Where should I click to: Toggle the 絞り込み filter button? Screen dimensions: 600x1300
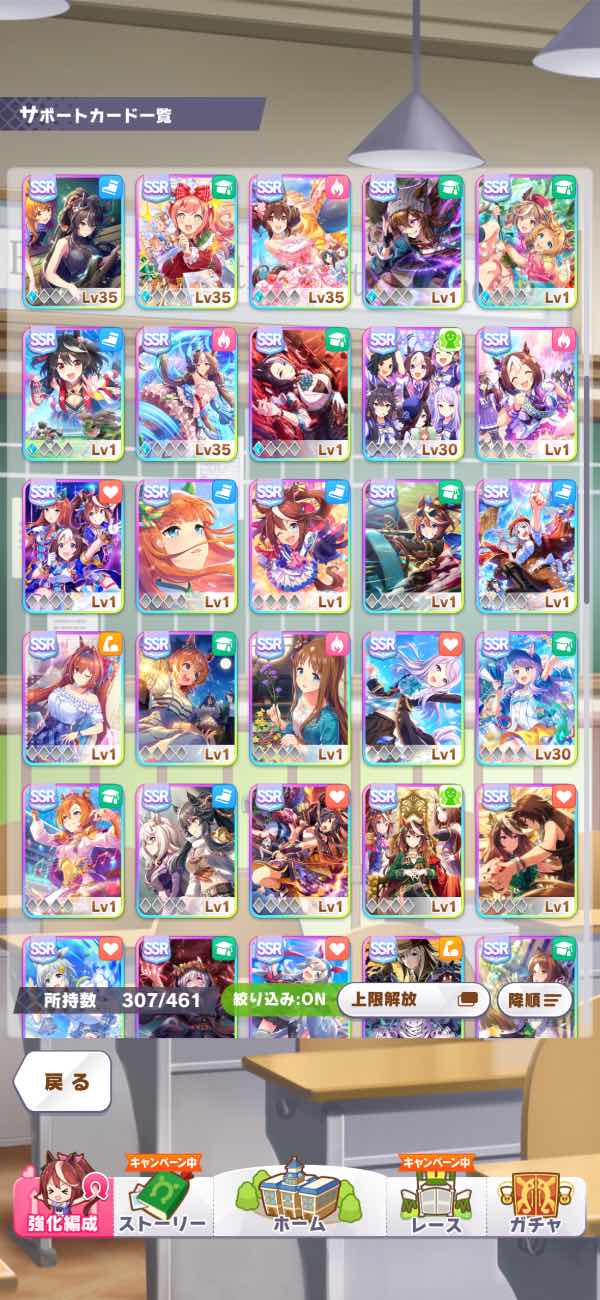pyautogui.click(x=278, y=998)
